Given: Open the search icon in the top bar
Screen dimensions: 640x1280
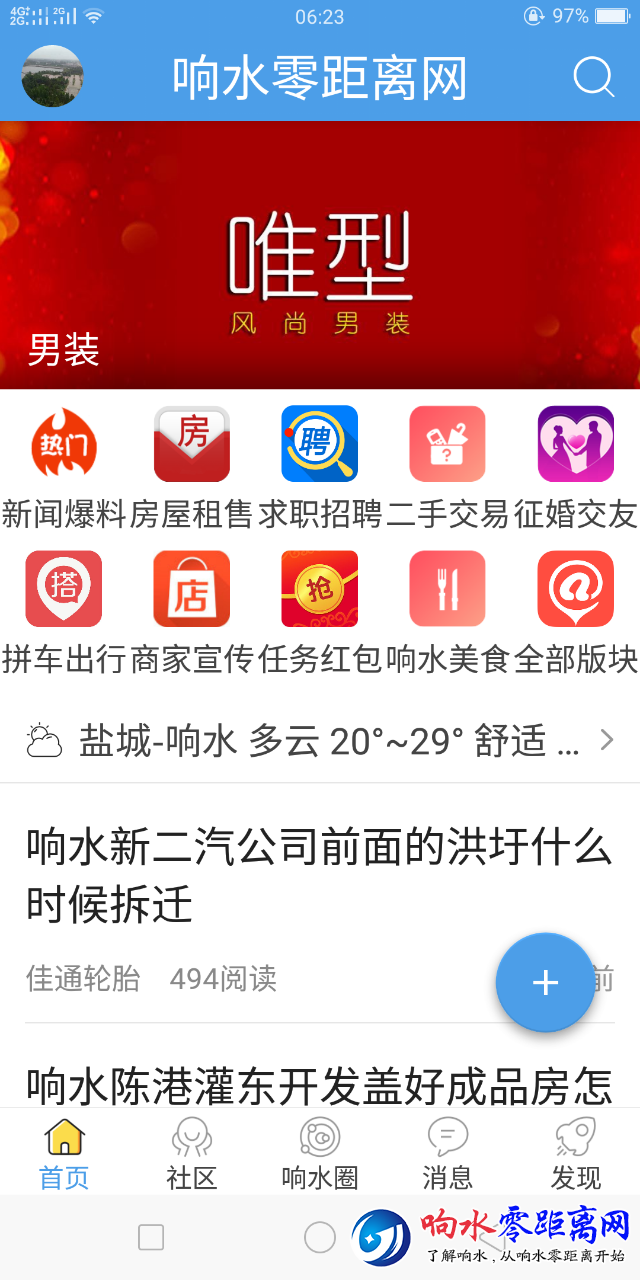Looking at the screenshot, I should tap(593, 77).
